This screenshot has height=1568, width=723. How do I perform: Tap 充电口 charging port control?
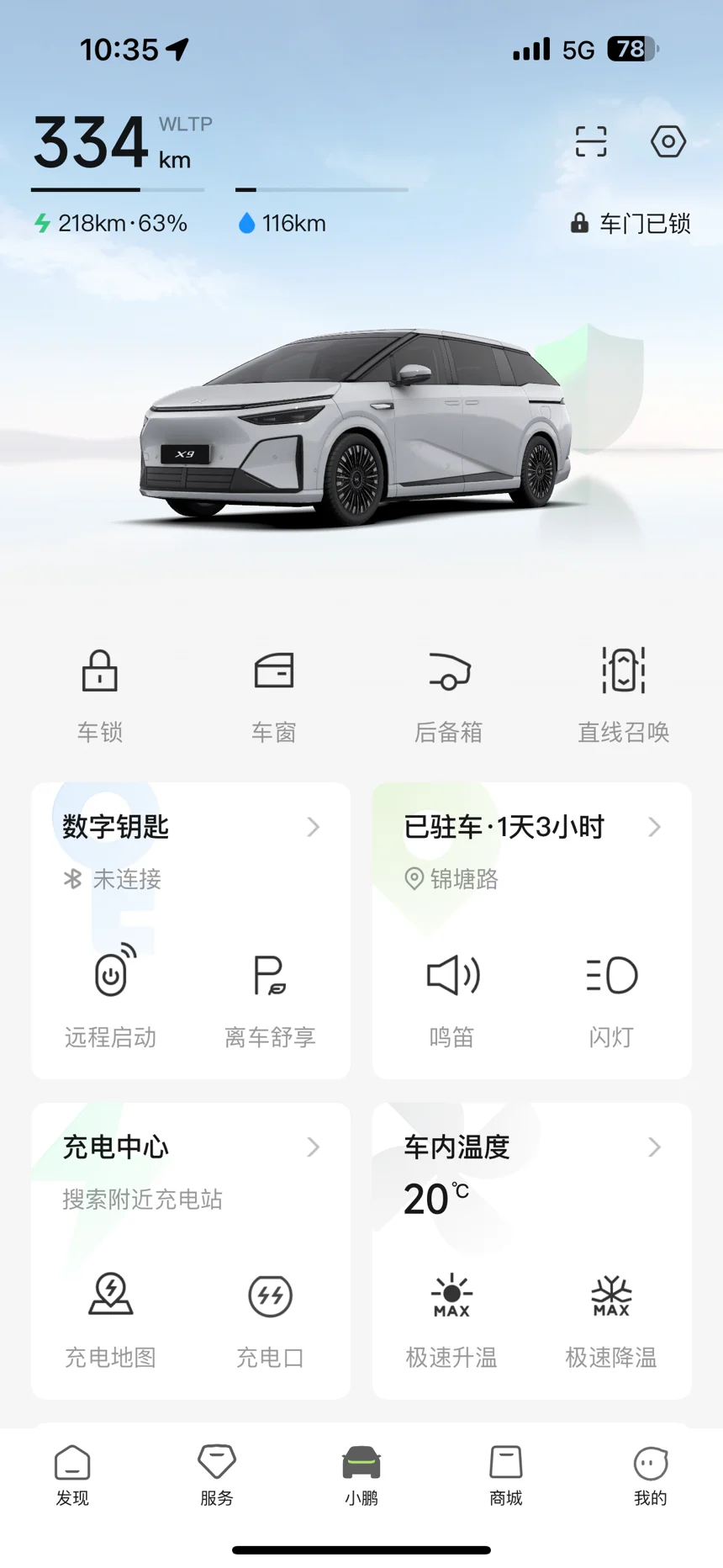[270, 1315]
